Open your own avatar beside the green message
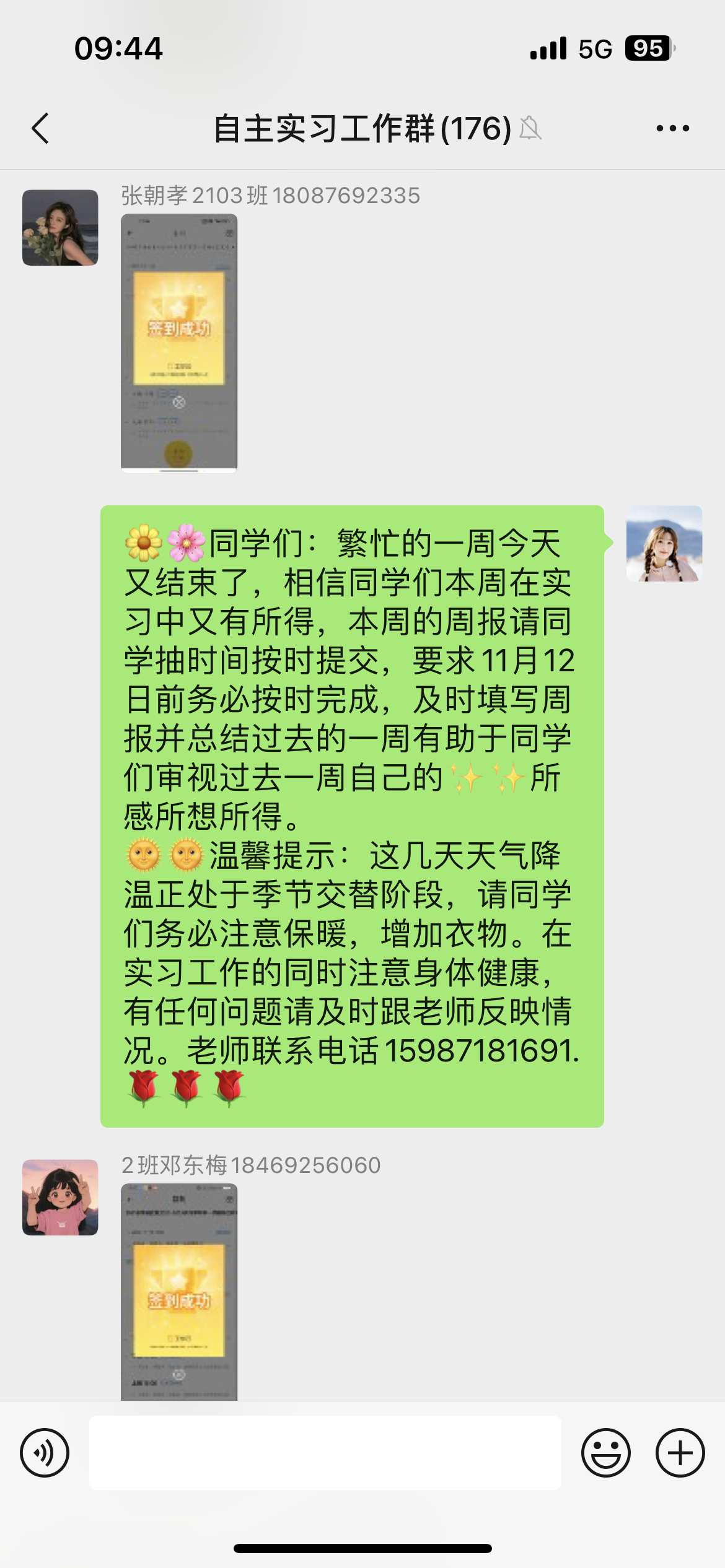The height and width of the screenshot is (1568, 725). 664,544
